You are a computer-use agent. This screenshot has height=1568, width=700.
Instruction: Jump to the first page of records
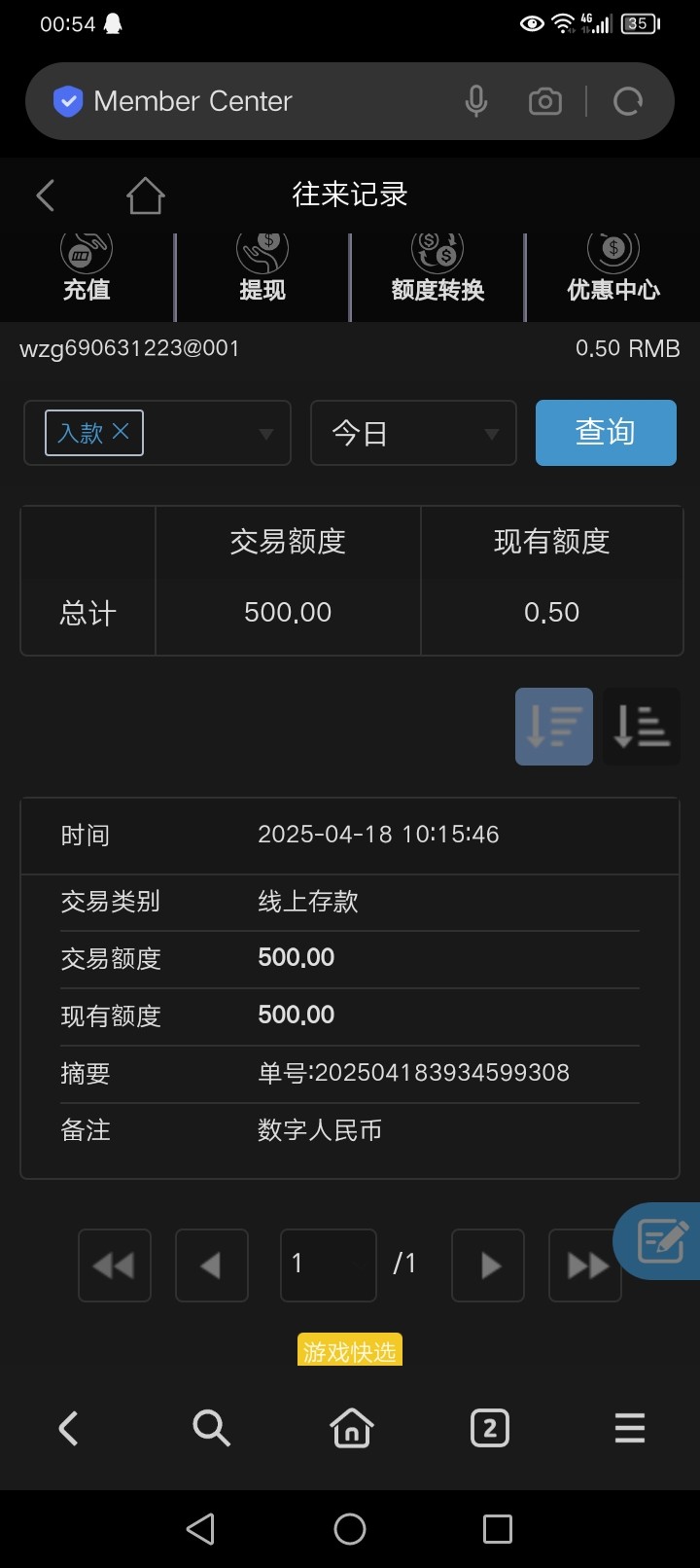(115, 1265)
